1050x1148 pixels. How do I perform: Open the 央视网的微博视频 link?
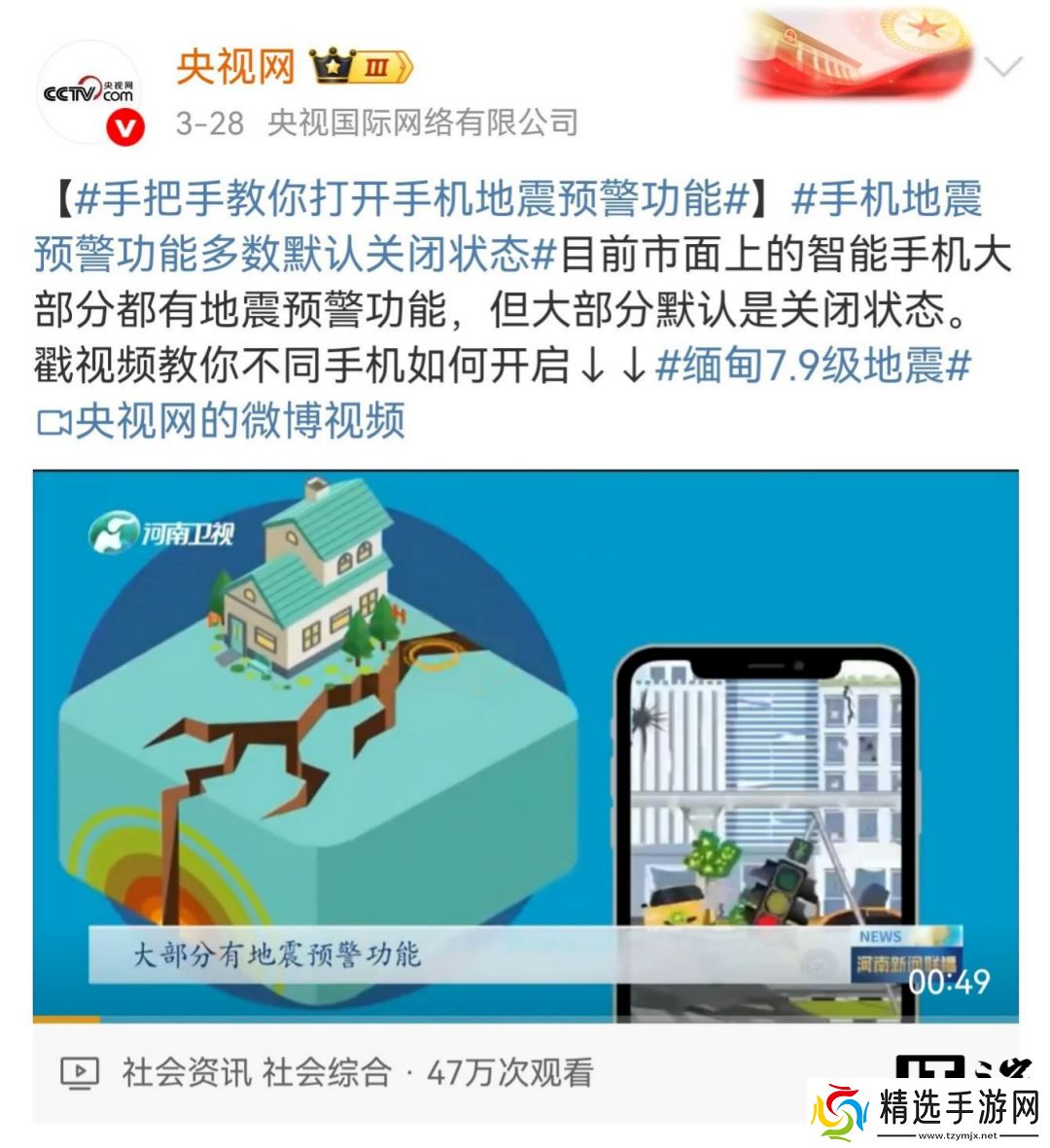(220, 422)
